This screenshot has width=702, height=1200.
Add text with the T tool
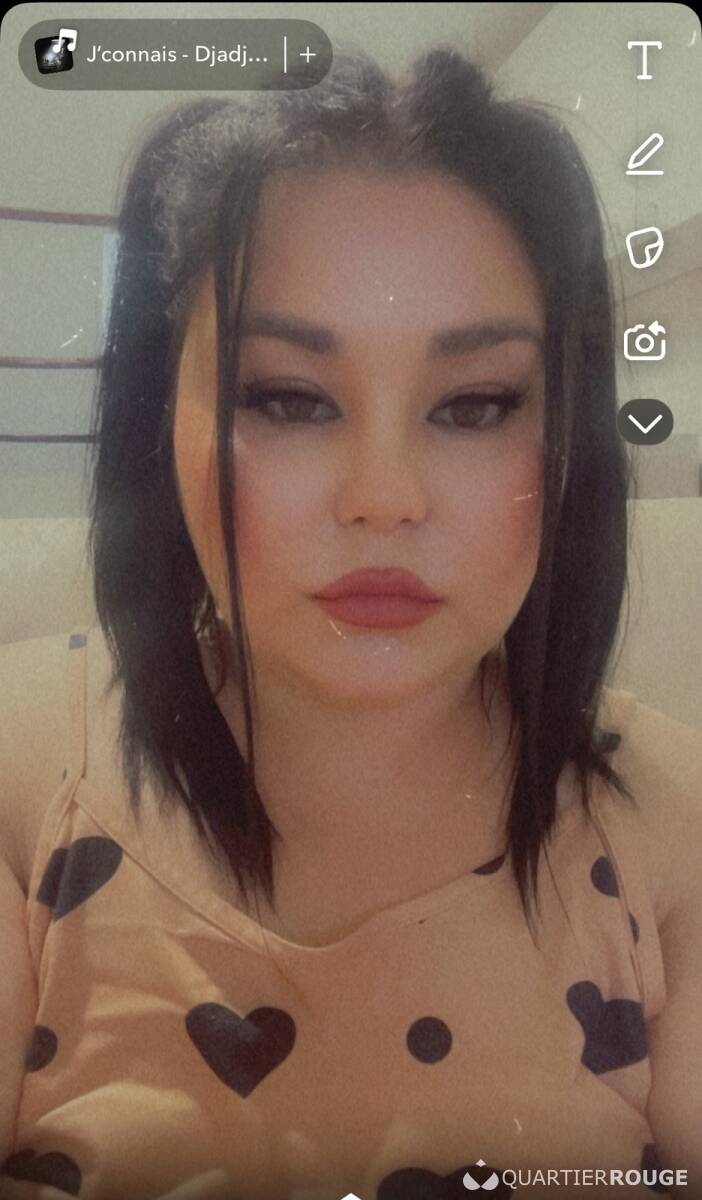click(x=645, y=60)
